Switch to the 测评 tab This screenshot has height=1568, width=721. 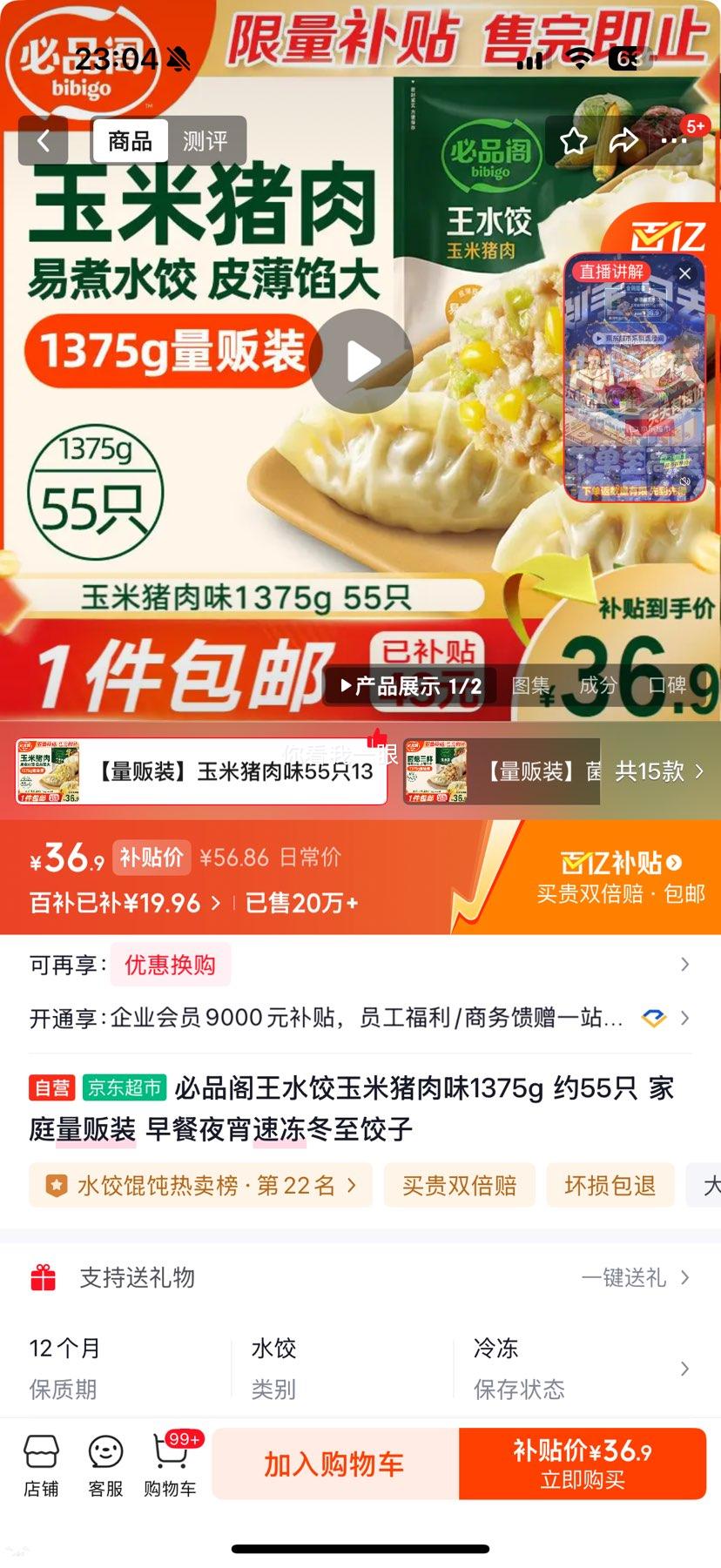[x=205, y=139]
